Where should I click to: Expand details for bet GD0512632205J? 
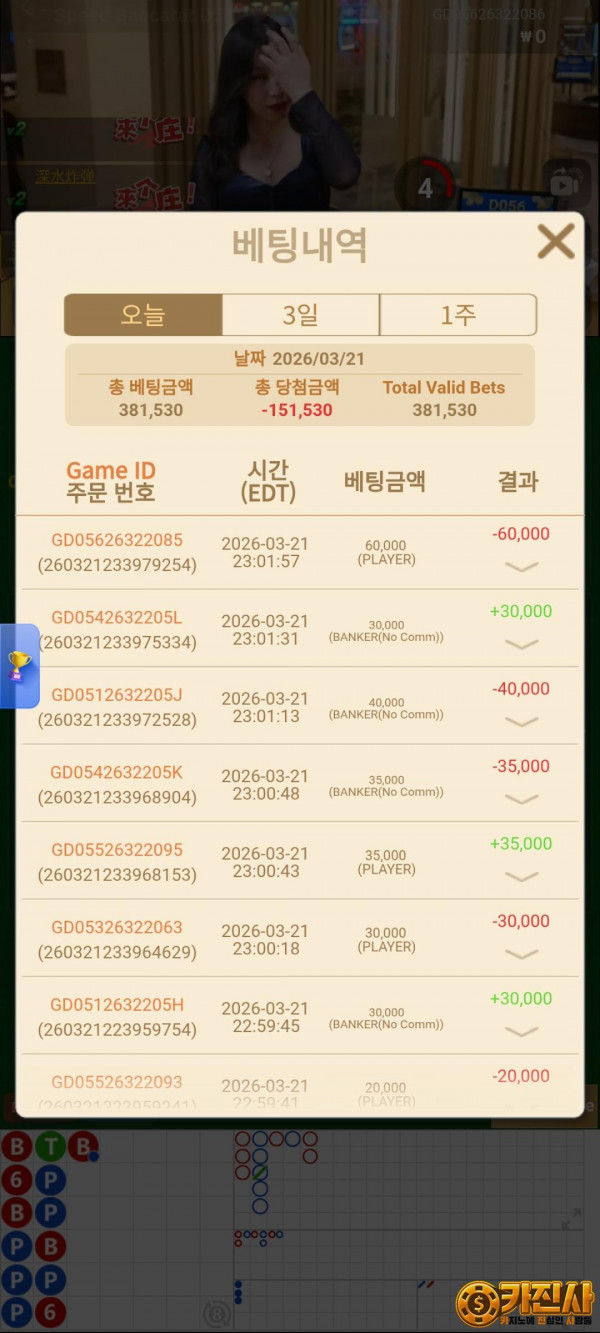[x=521, y=721]
